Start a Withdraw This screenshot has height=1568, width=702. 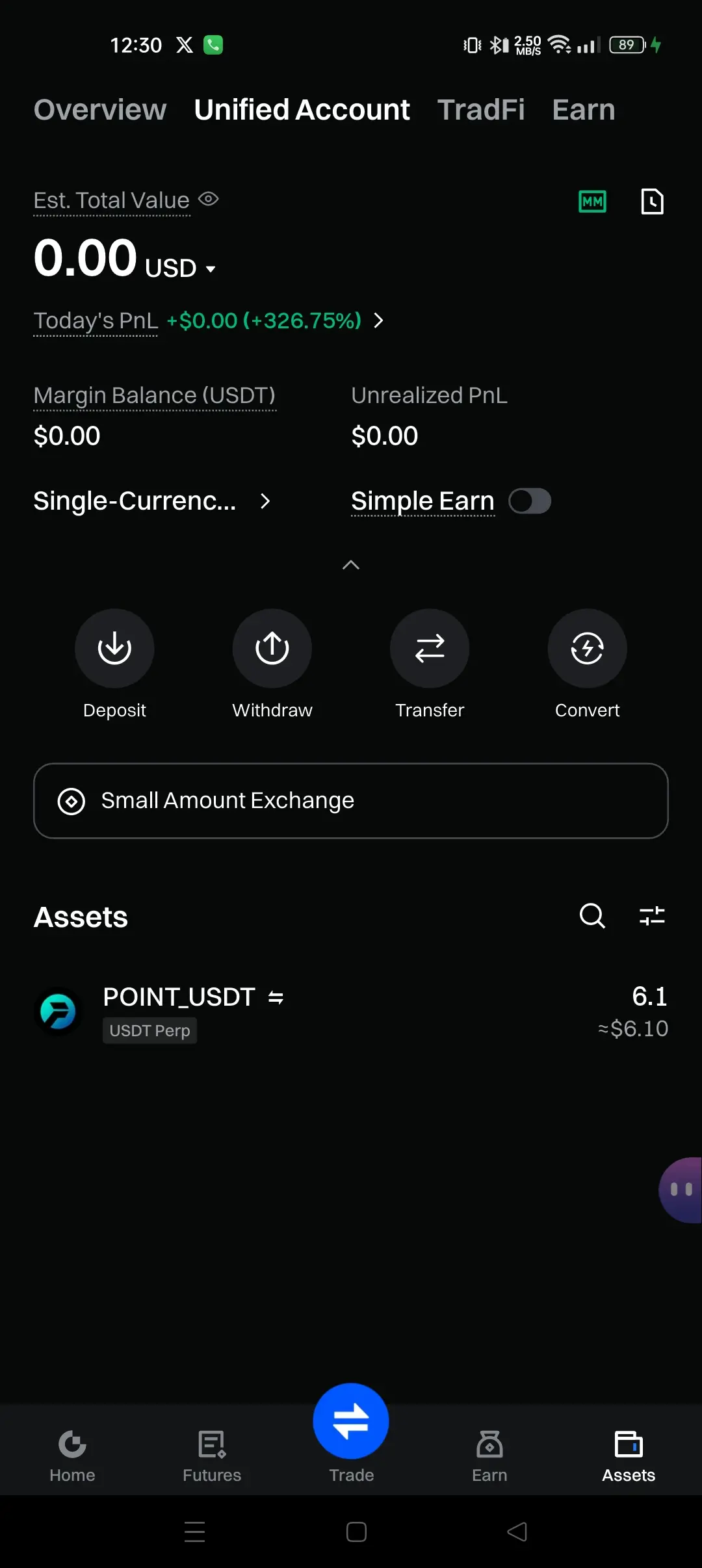(272, 664)
